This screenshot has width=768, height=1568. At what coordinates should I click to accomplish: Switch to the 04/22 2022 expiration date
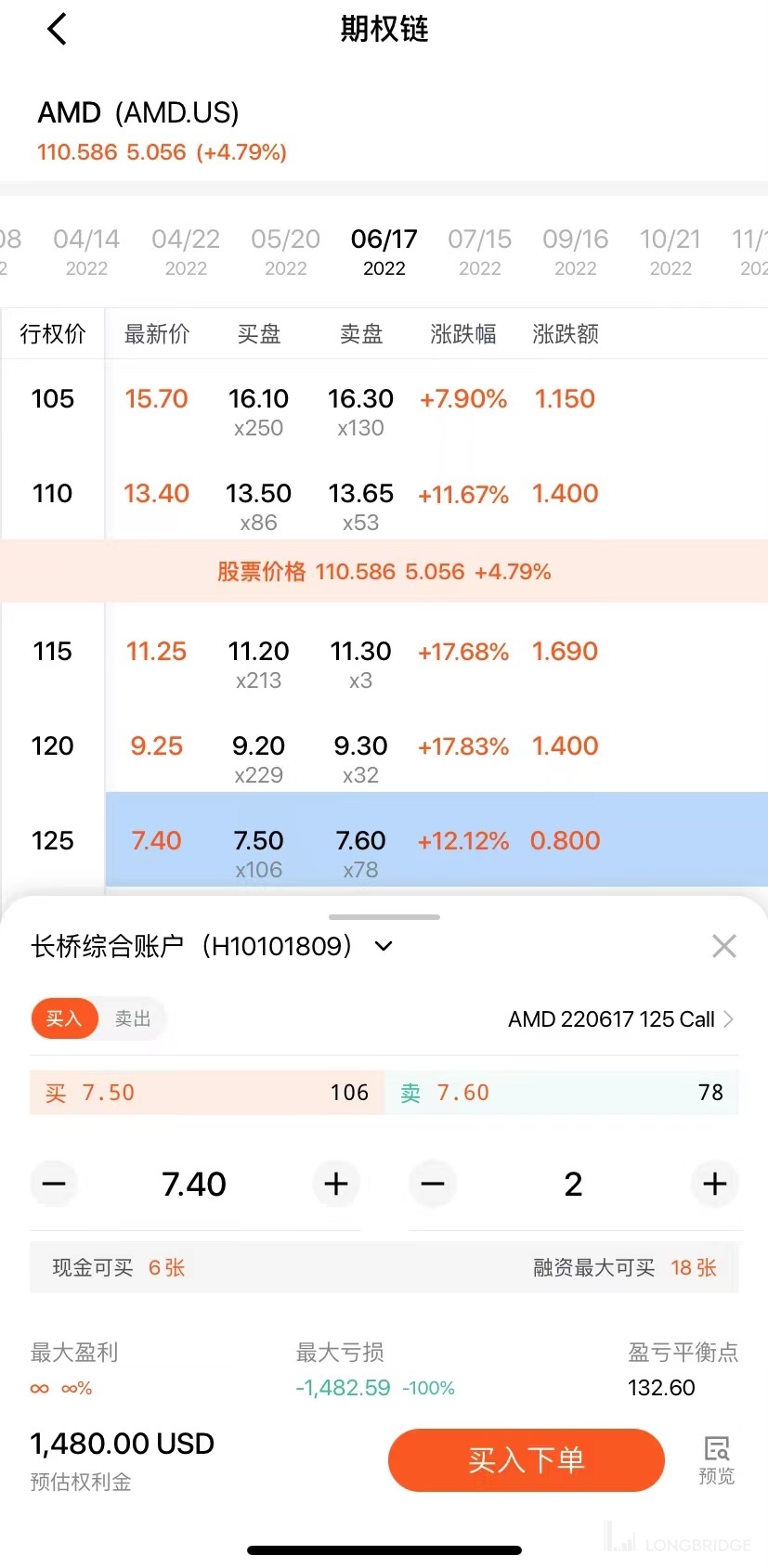coord(186,252)
